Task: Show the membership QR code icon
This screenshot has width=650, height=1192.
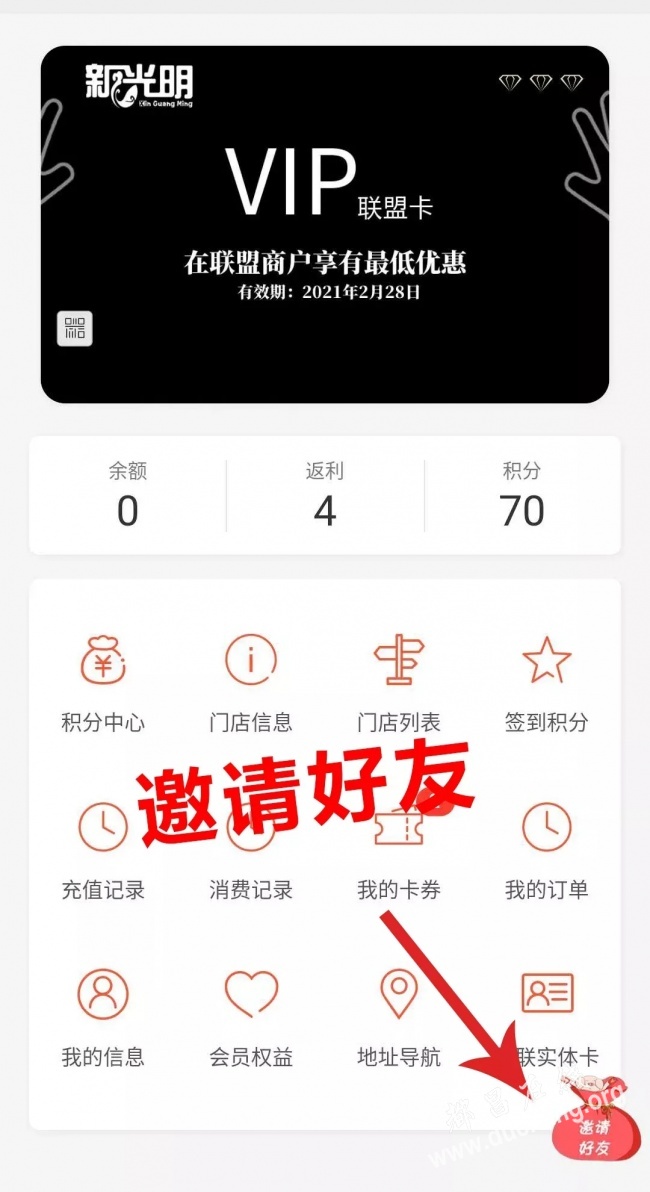Action: (x=74, y=328)
